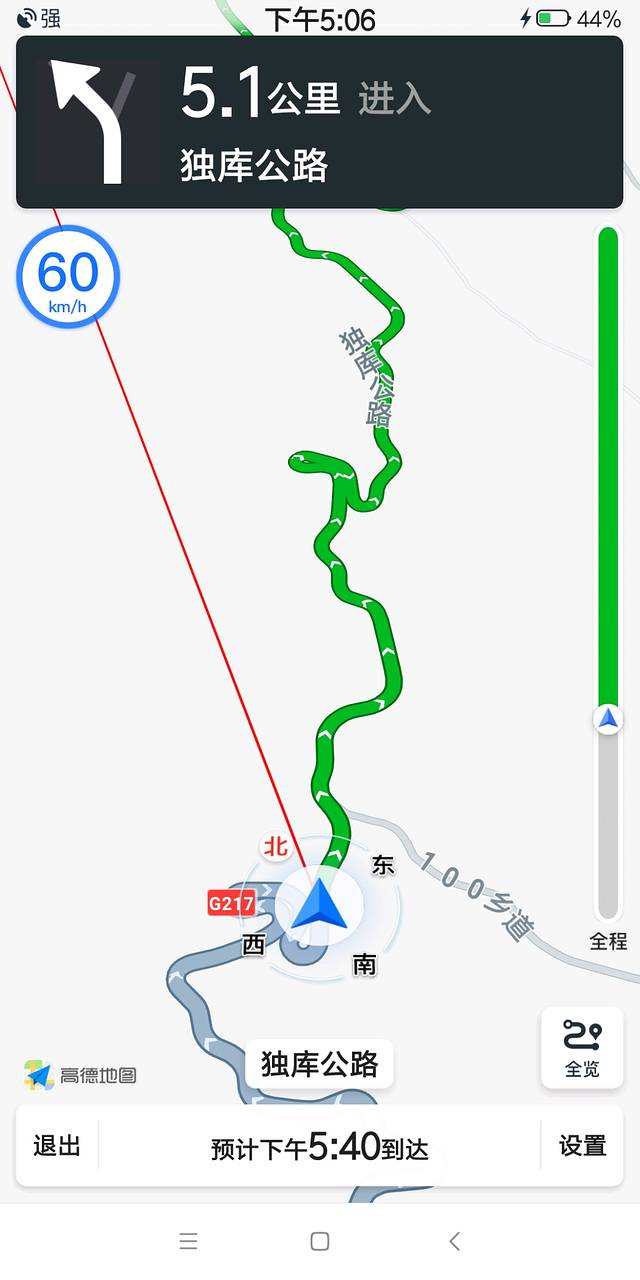This screenshot has width=640, height=1280.
Task: Open 设置 navigation settings
Action: coord(583,1146)
